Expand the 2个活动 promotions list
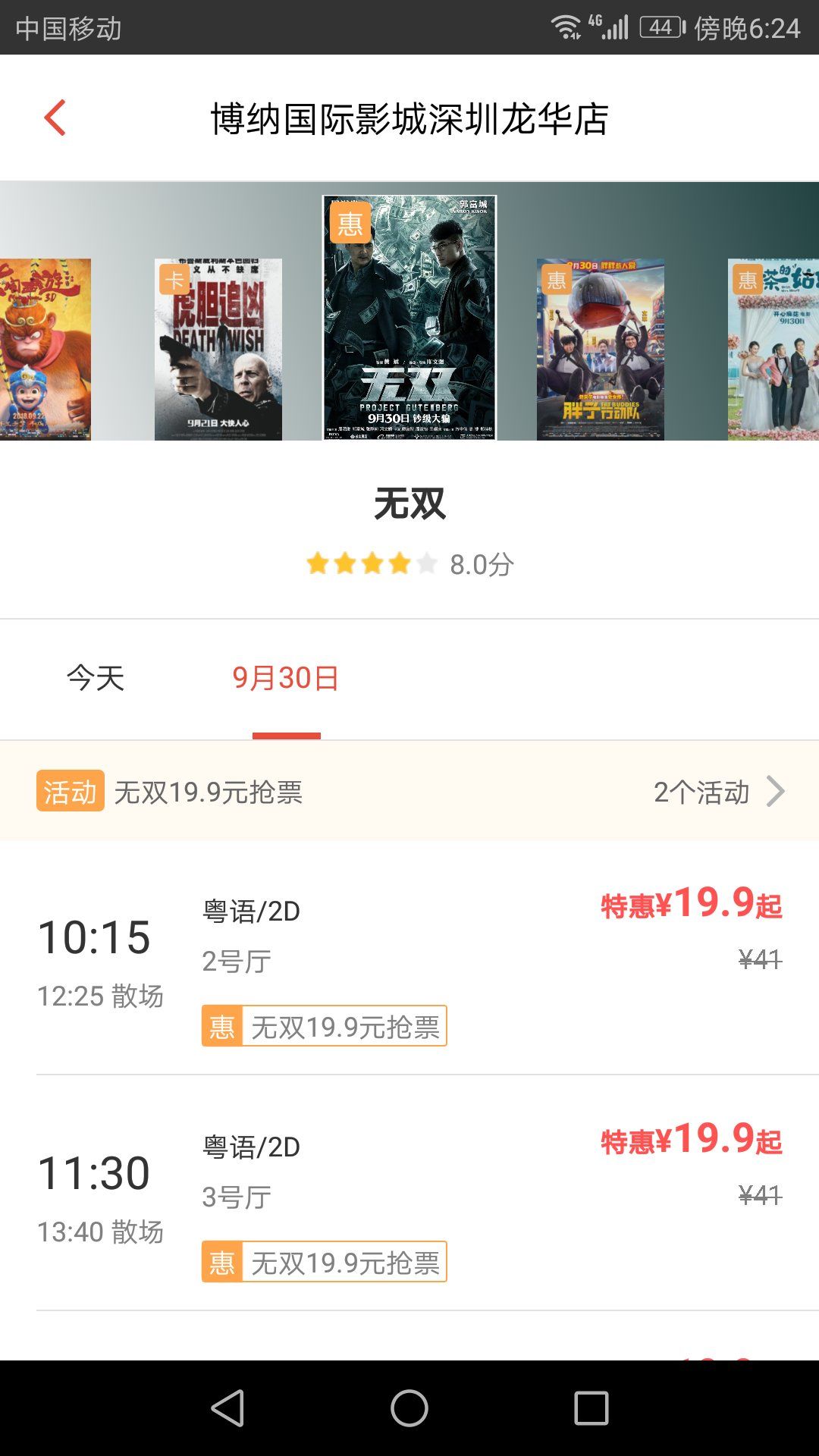Screen dimensions: 819x1456 [x=701, y=792]
